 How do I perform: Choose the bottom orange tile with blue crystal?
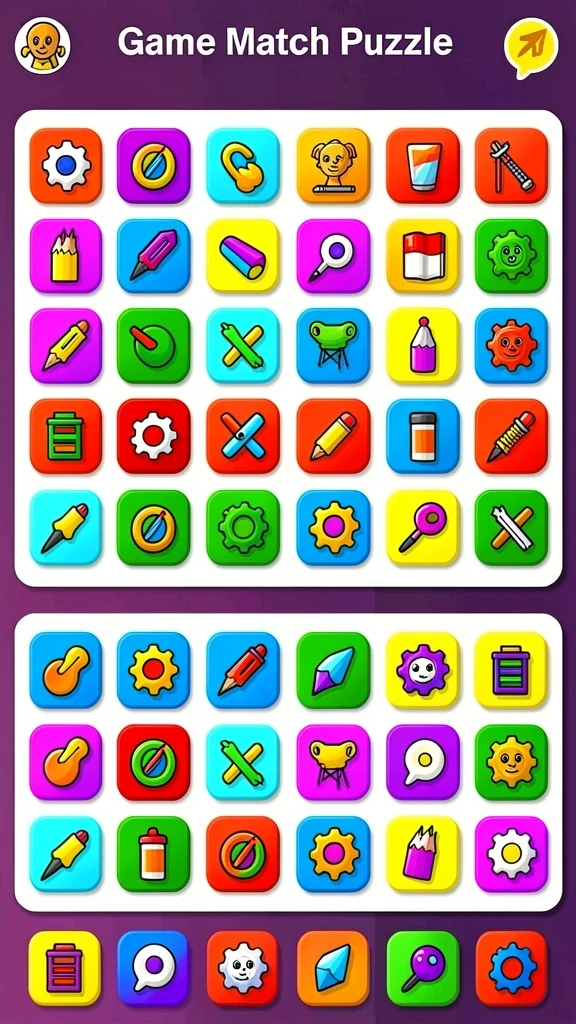[x=333, y=968]
